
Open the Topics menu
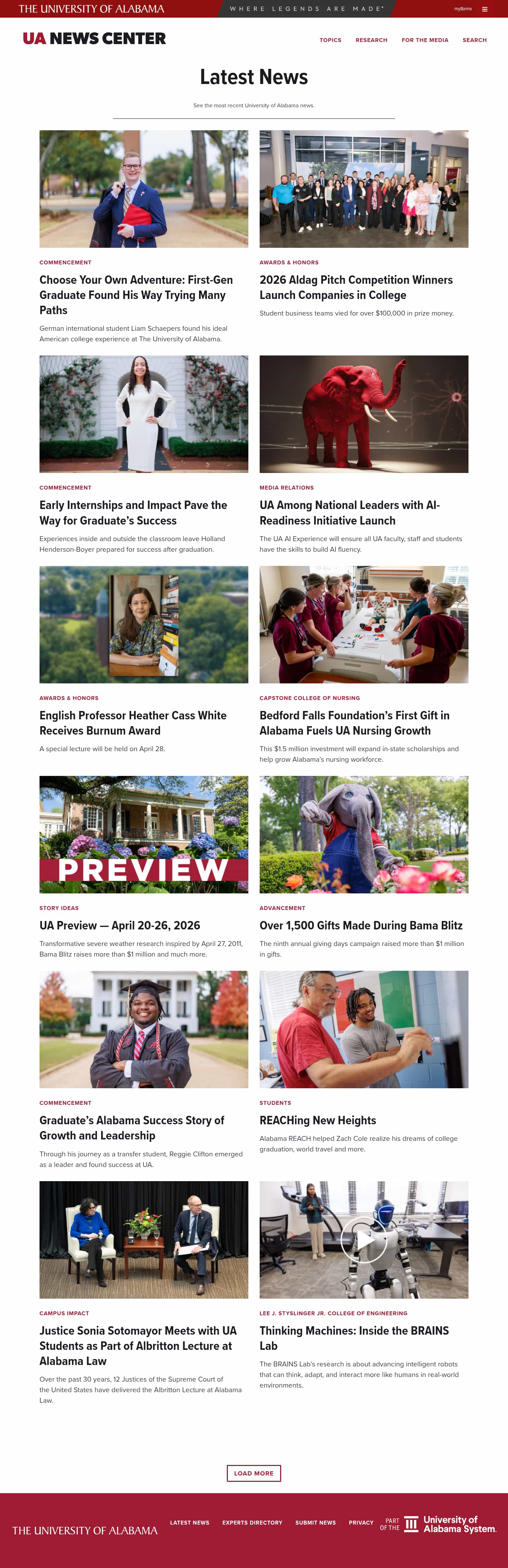[x=330, y=40]
